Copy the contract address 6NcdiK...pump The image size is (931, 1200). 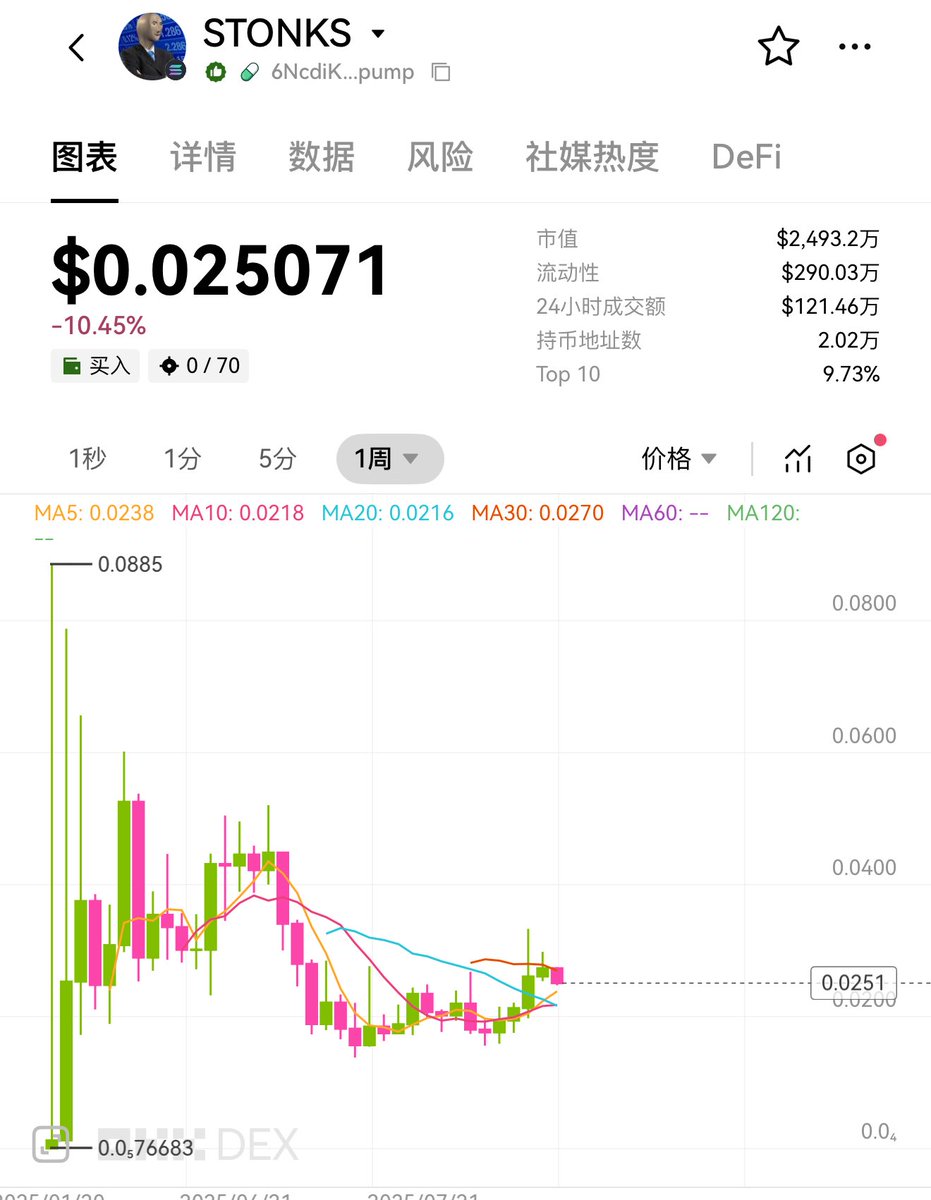point(440,72)
